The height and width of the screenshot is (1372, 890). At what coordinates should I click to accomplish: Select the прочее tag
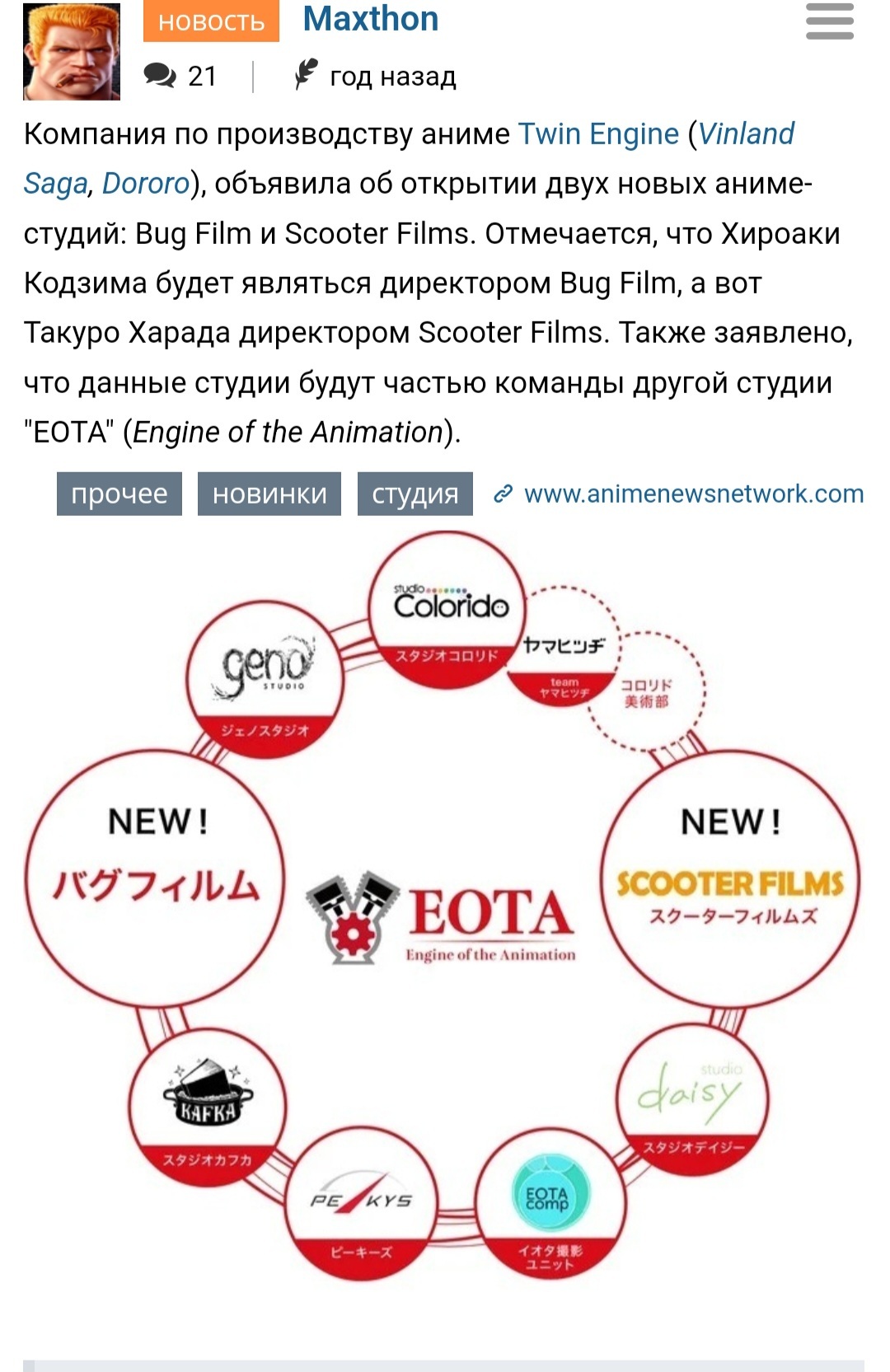pos(119,494)
